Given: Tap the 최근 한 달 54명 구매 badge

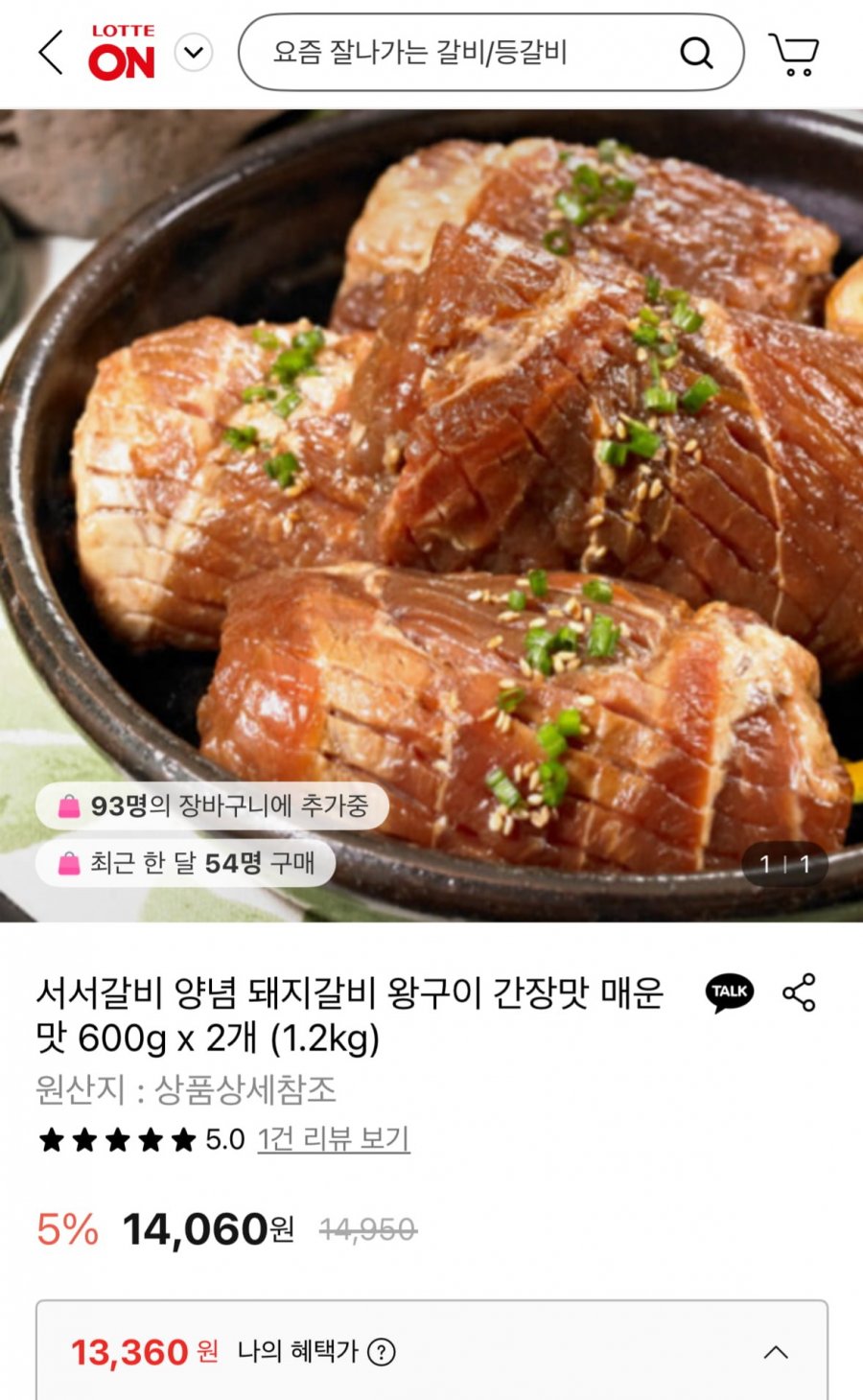Looking at the screenshot, I should 189,863.
